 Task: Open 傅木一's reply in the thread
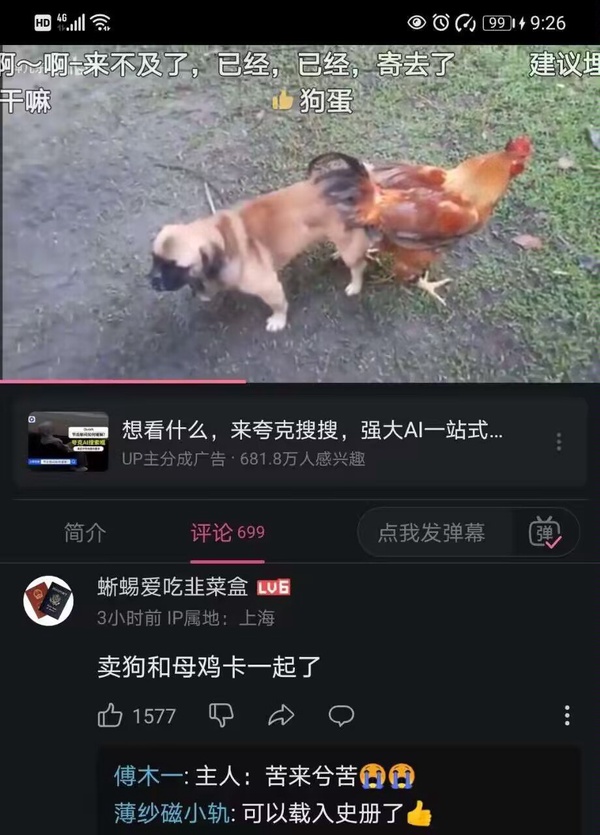pyautogui.click(x=265, y=775)
